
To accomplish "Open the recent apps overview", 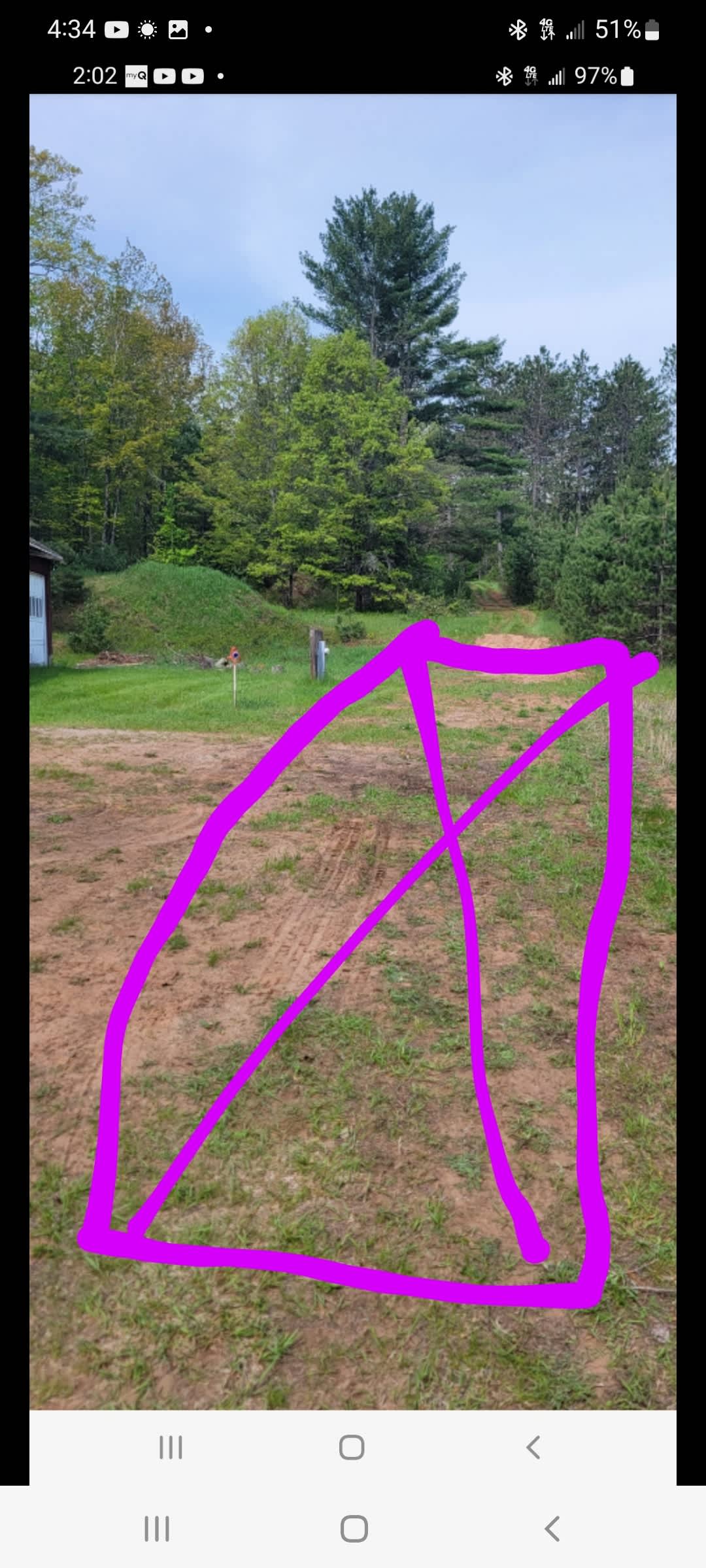I will click(157, 1529).
